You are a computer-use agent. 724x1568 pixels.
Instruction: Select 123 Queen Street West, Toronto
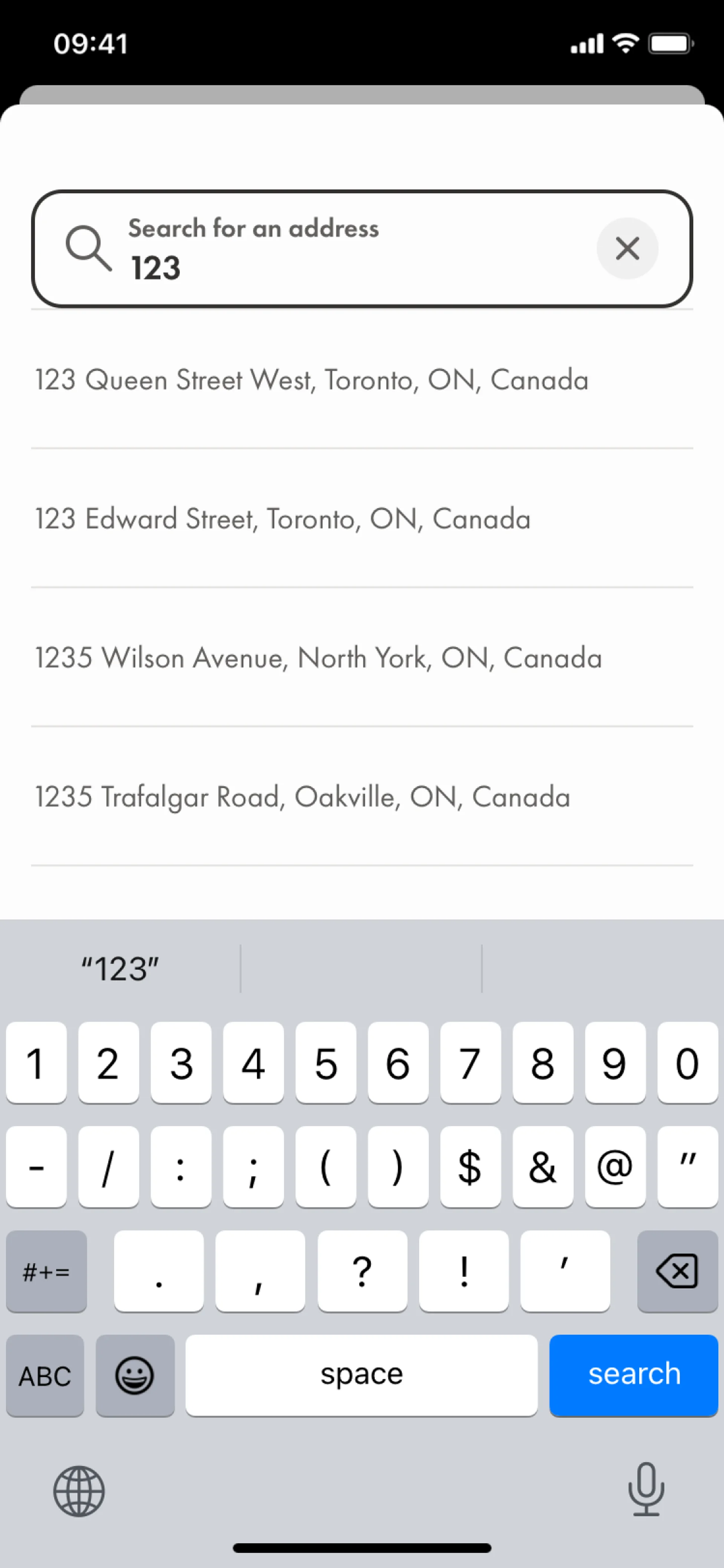(362, 380)
